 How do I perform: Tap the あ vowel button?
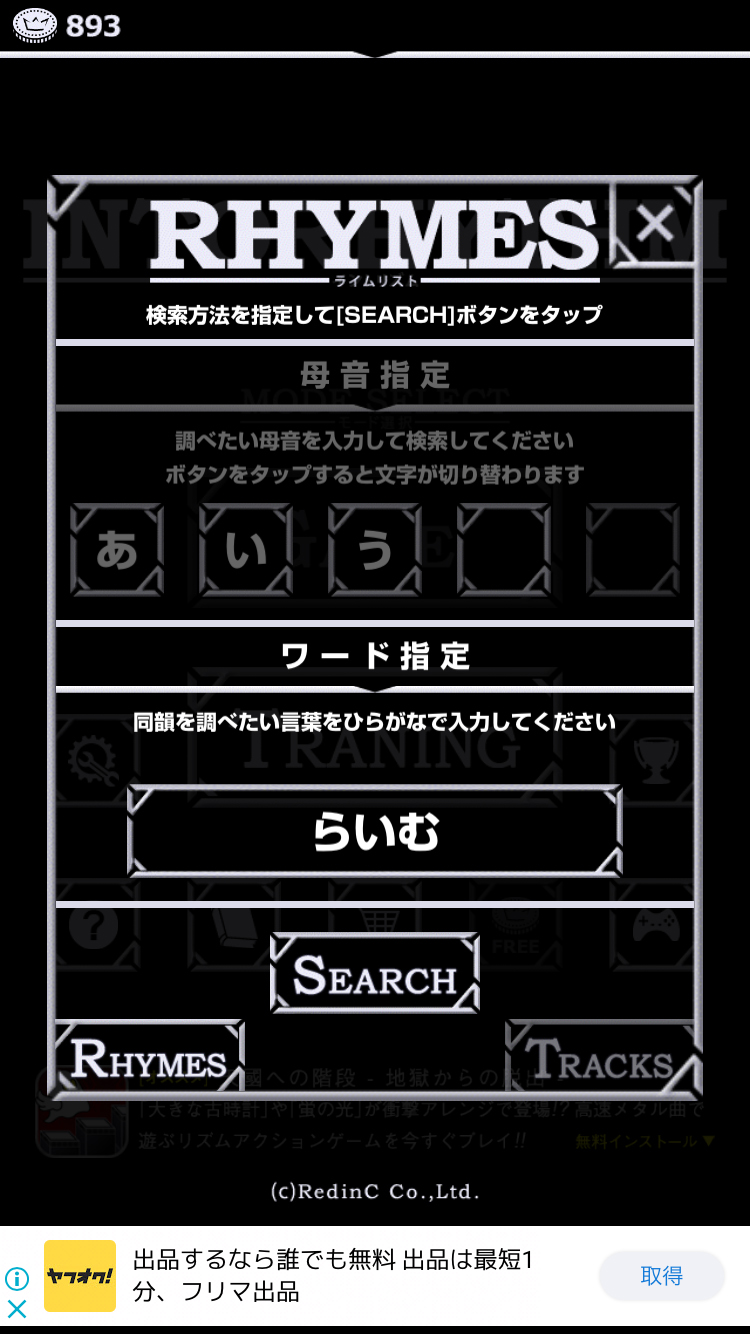[x=117, y=550]
